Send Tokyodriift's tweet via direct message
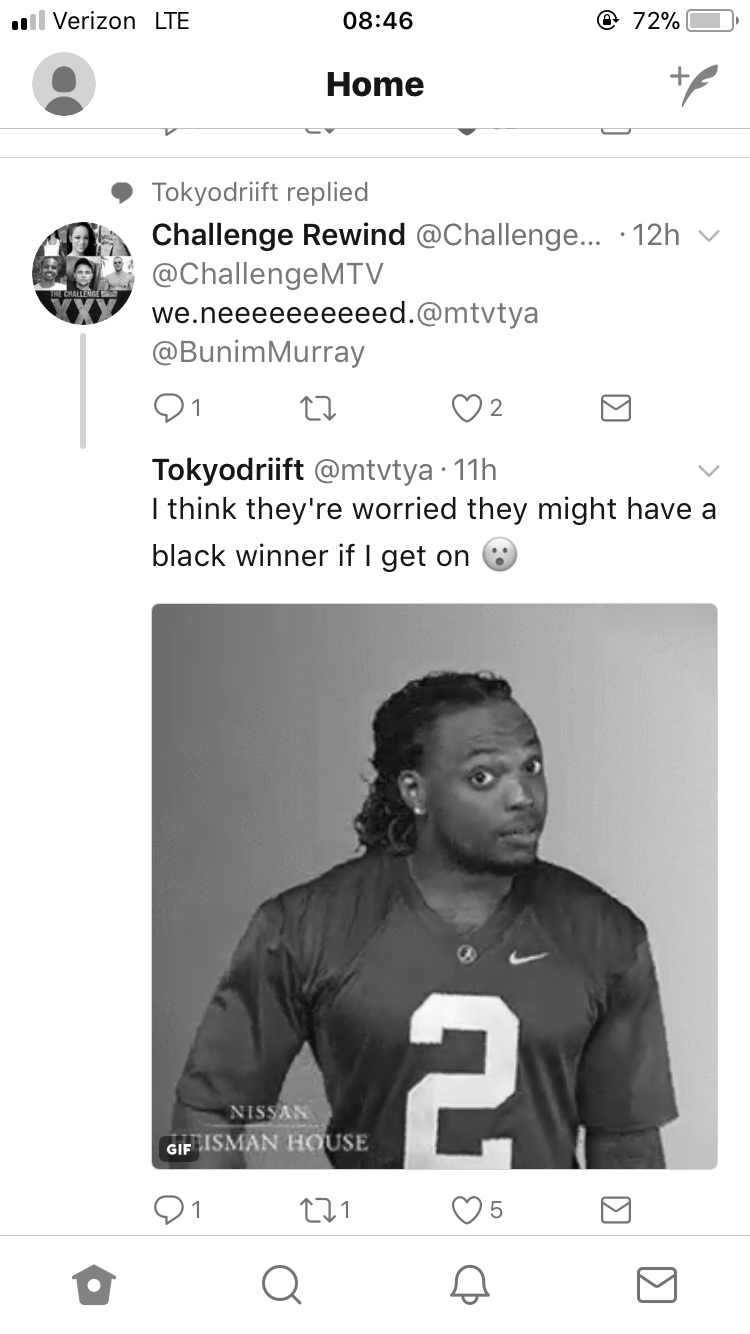The height and width of the screenshot is (1334, 750). coord(616,1210)
